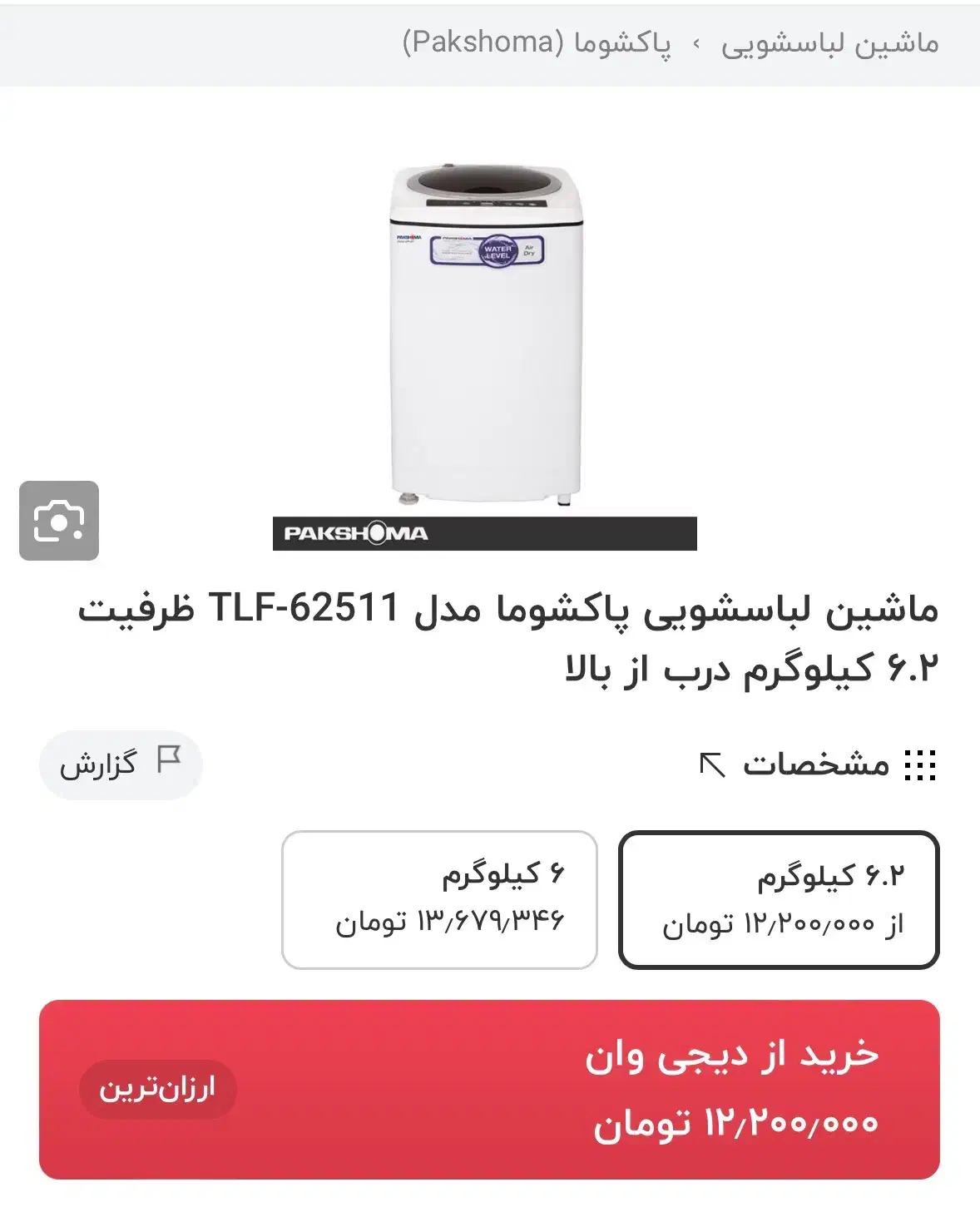980x1207 pixels.
Task: Buy from دیجی وان cheapest offer
Action: point(489,1088)
